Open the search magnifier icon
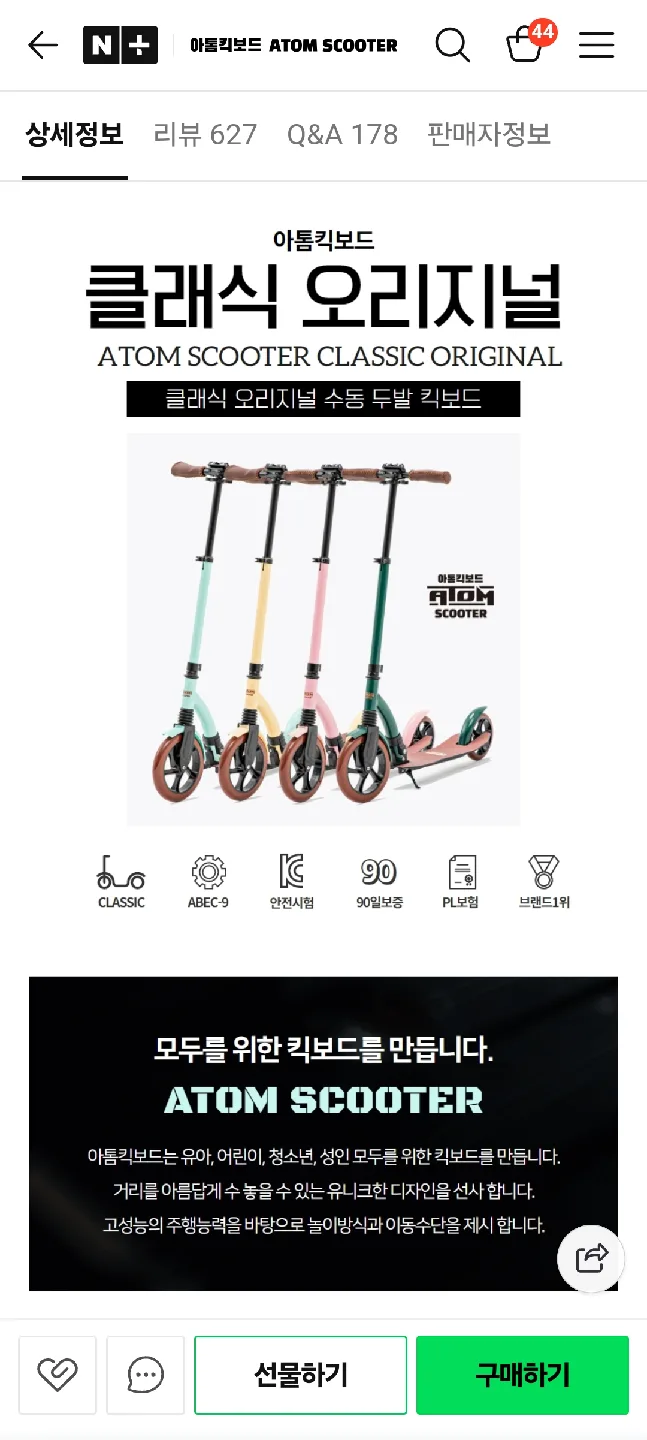The width and height of the screenshot is (647, 1440). coord(452,45)
